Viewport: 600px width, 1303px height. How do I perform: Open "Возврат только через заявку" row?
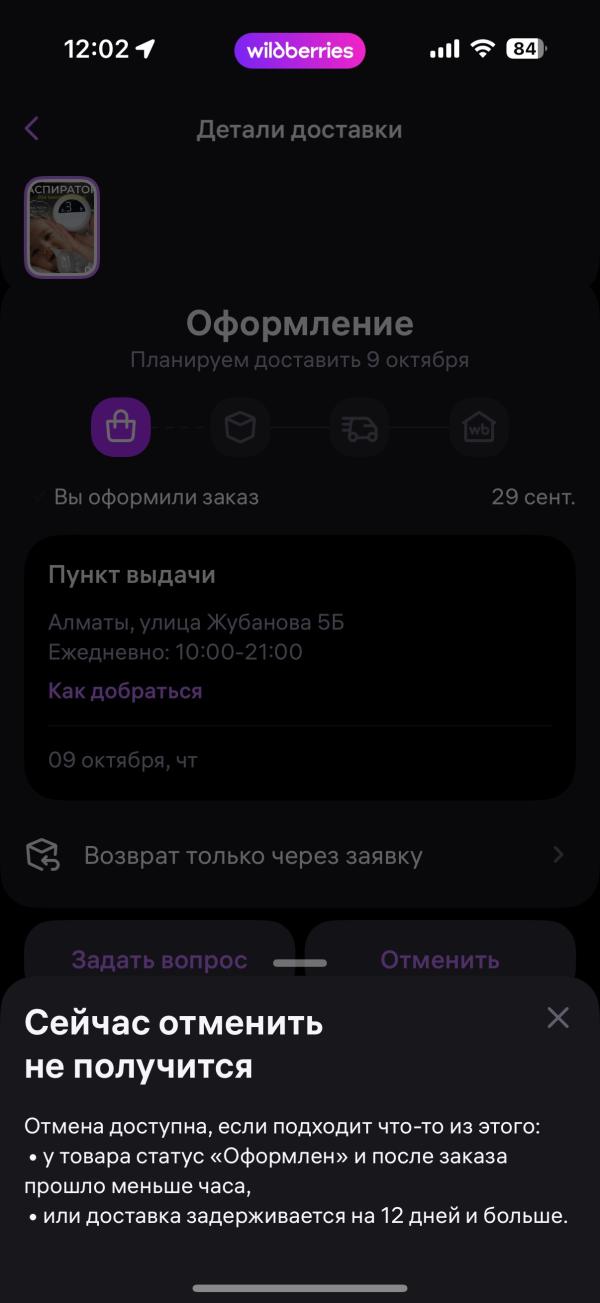pos(300,856)
